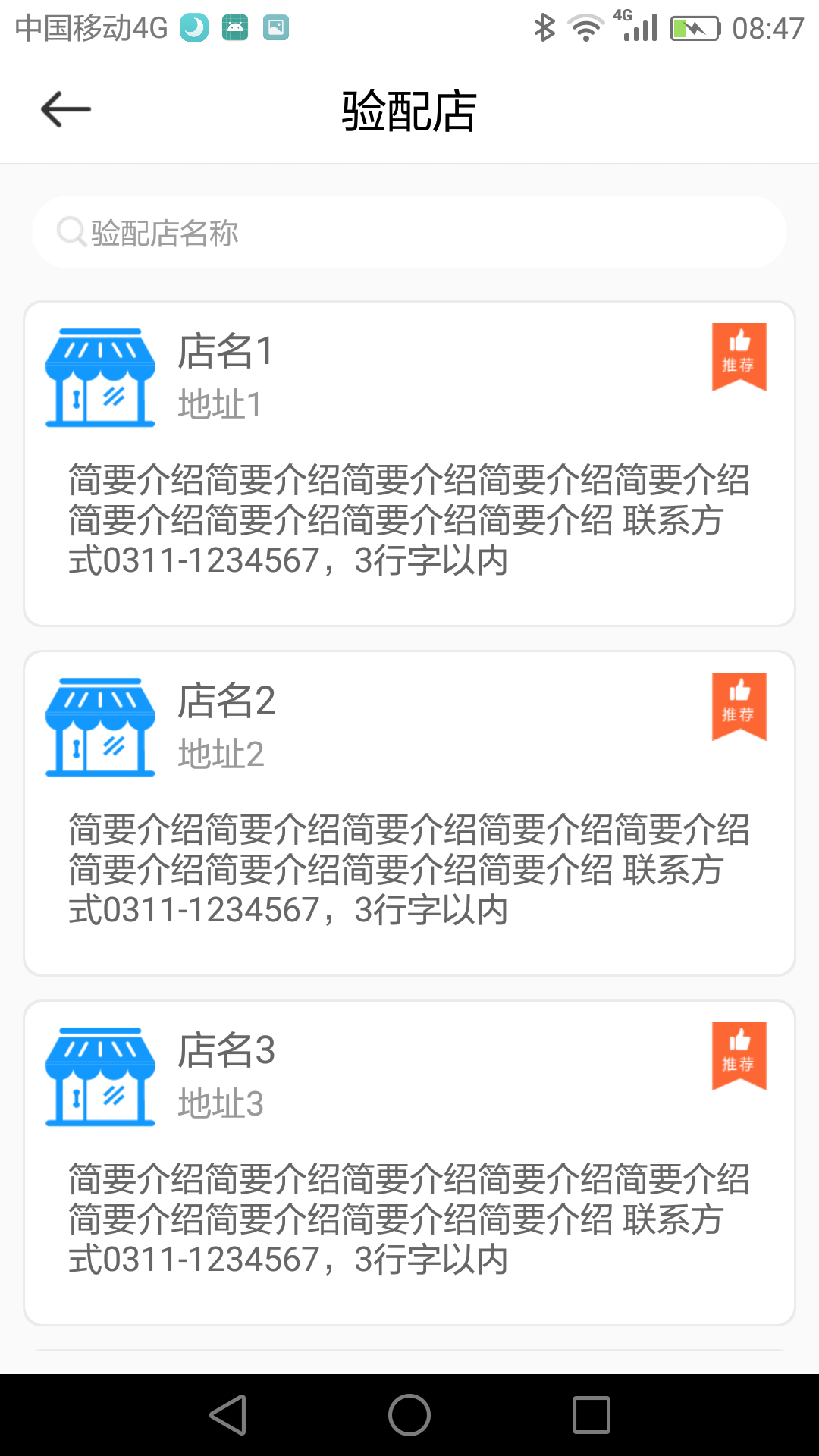Go back using the top arrow

(x=66, y=110)
